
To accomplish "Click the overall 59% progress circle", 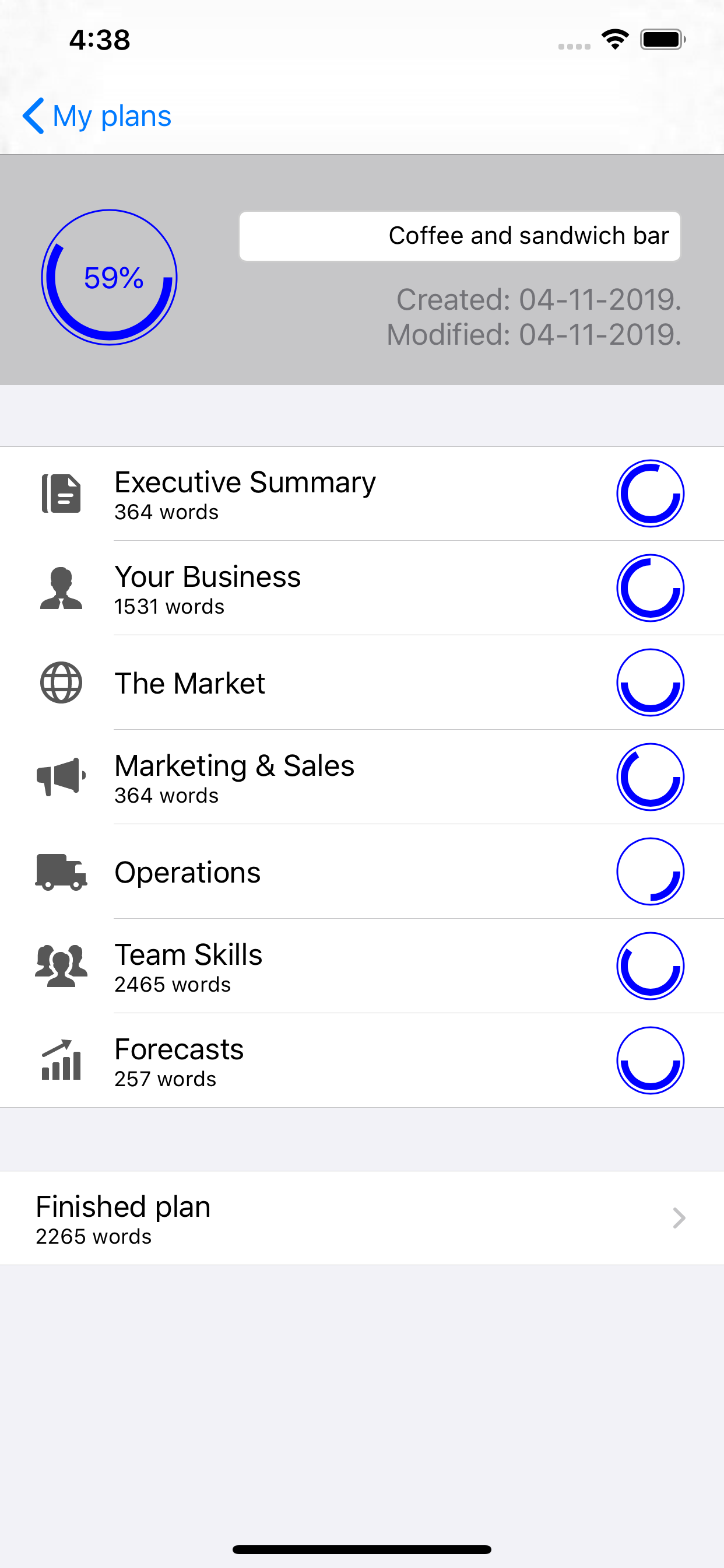I will 110,278.
